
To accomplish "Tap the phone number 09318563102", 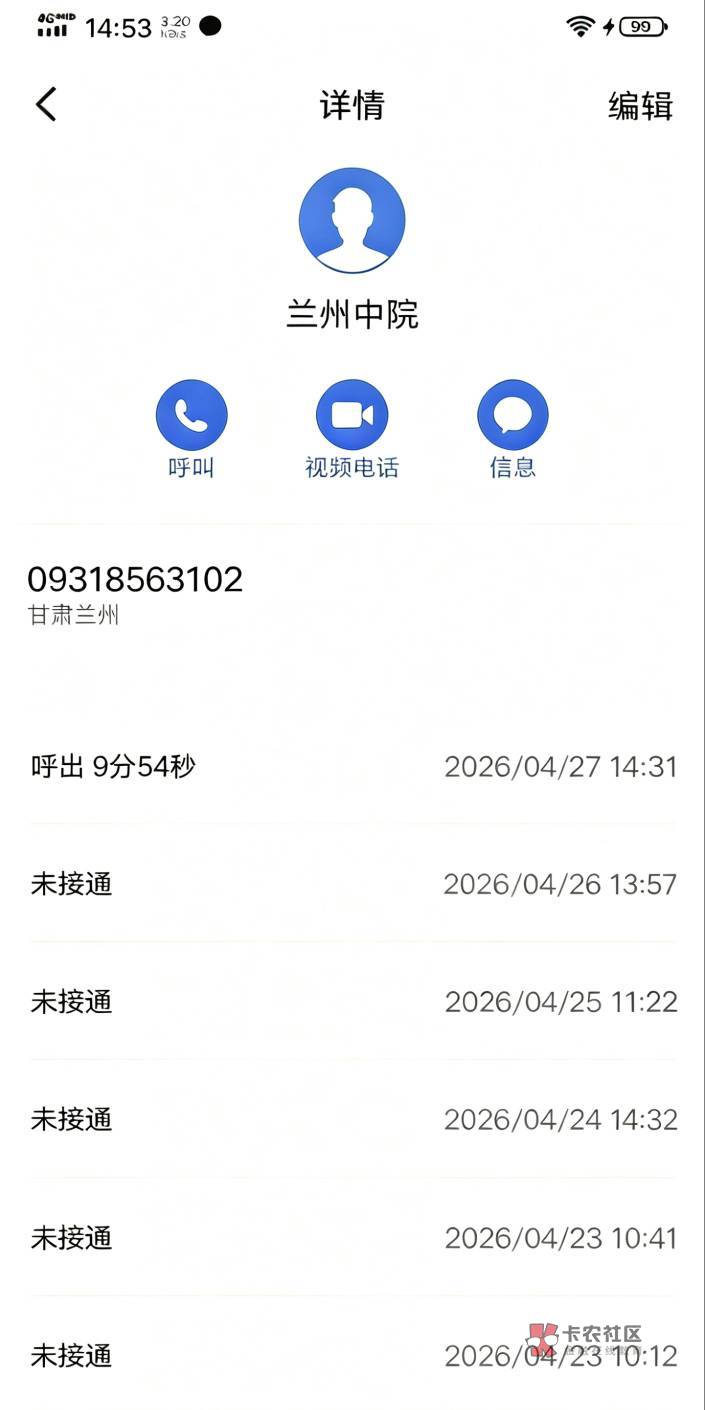I will coord(135,579).
